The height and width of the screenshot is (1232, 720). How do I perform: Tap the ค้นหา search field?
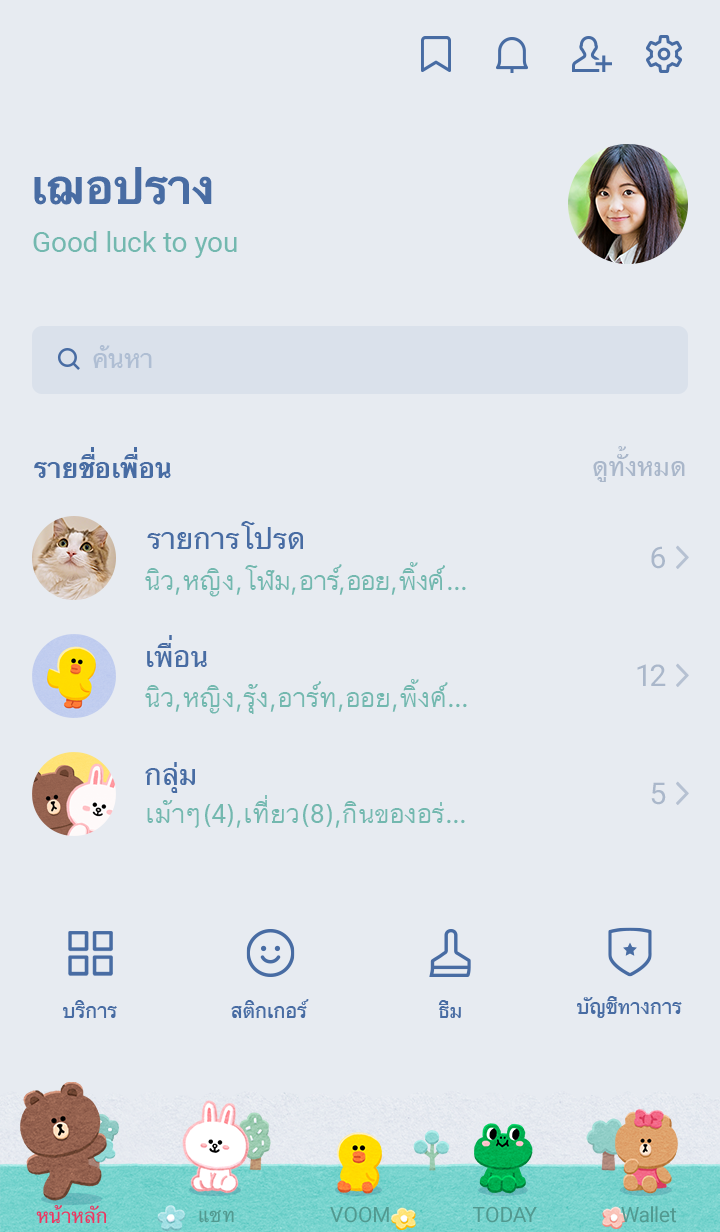pos(360,360)
